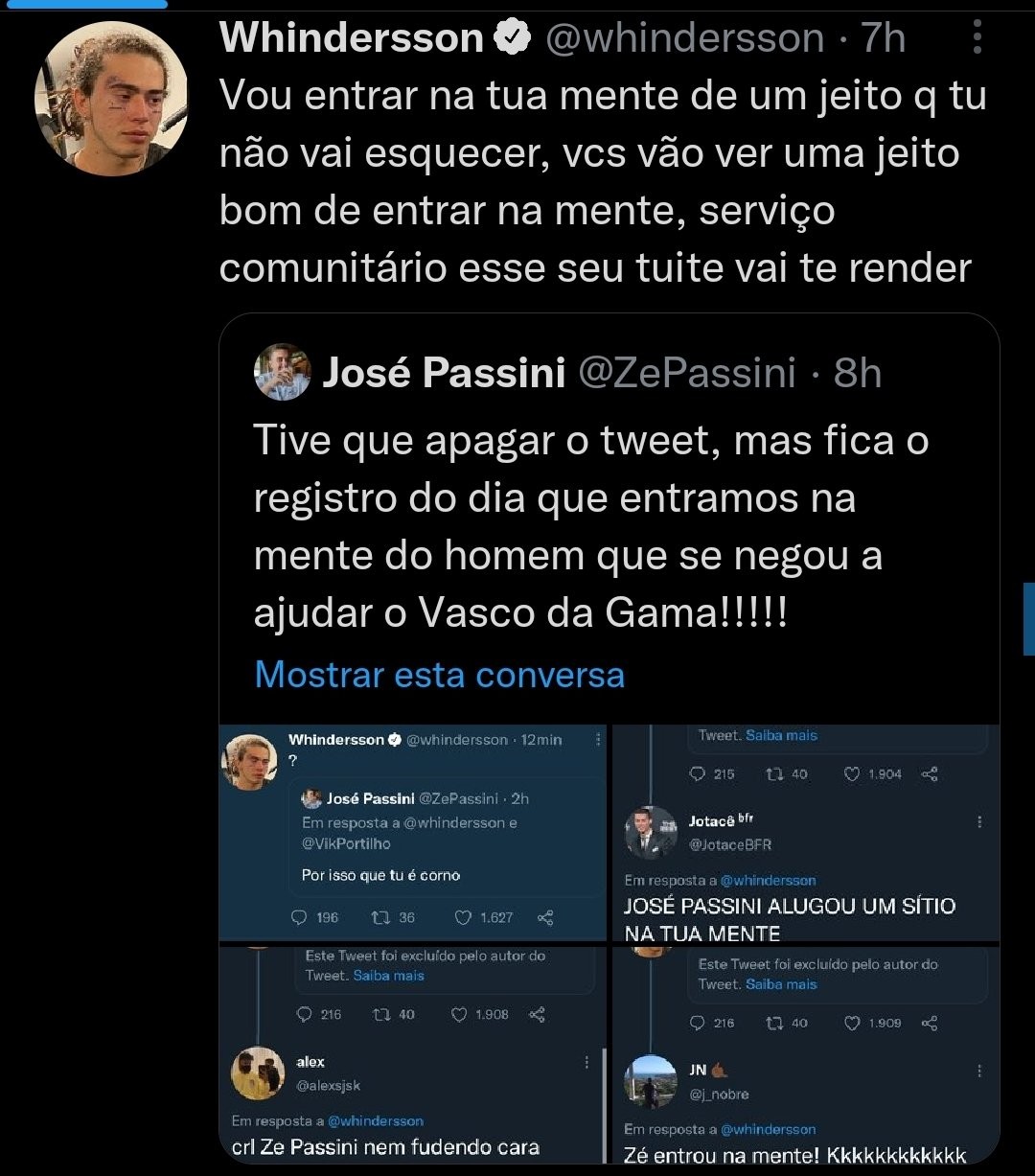Open Whindersson's profile from his name

tap(352, 39)
